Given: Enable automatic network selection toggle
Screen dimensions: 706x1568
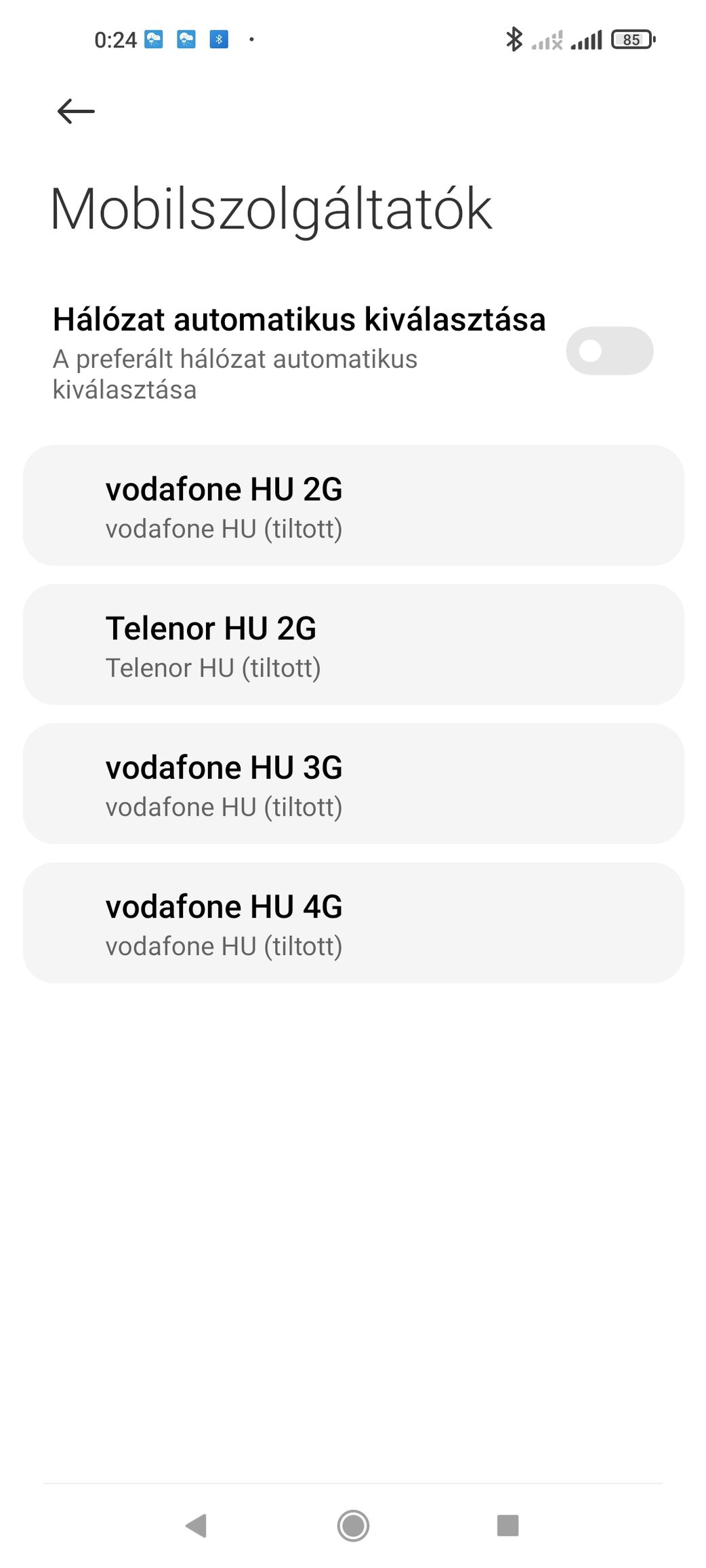Looking at the screenshot, I should 609,351.
